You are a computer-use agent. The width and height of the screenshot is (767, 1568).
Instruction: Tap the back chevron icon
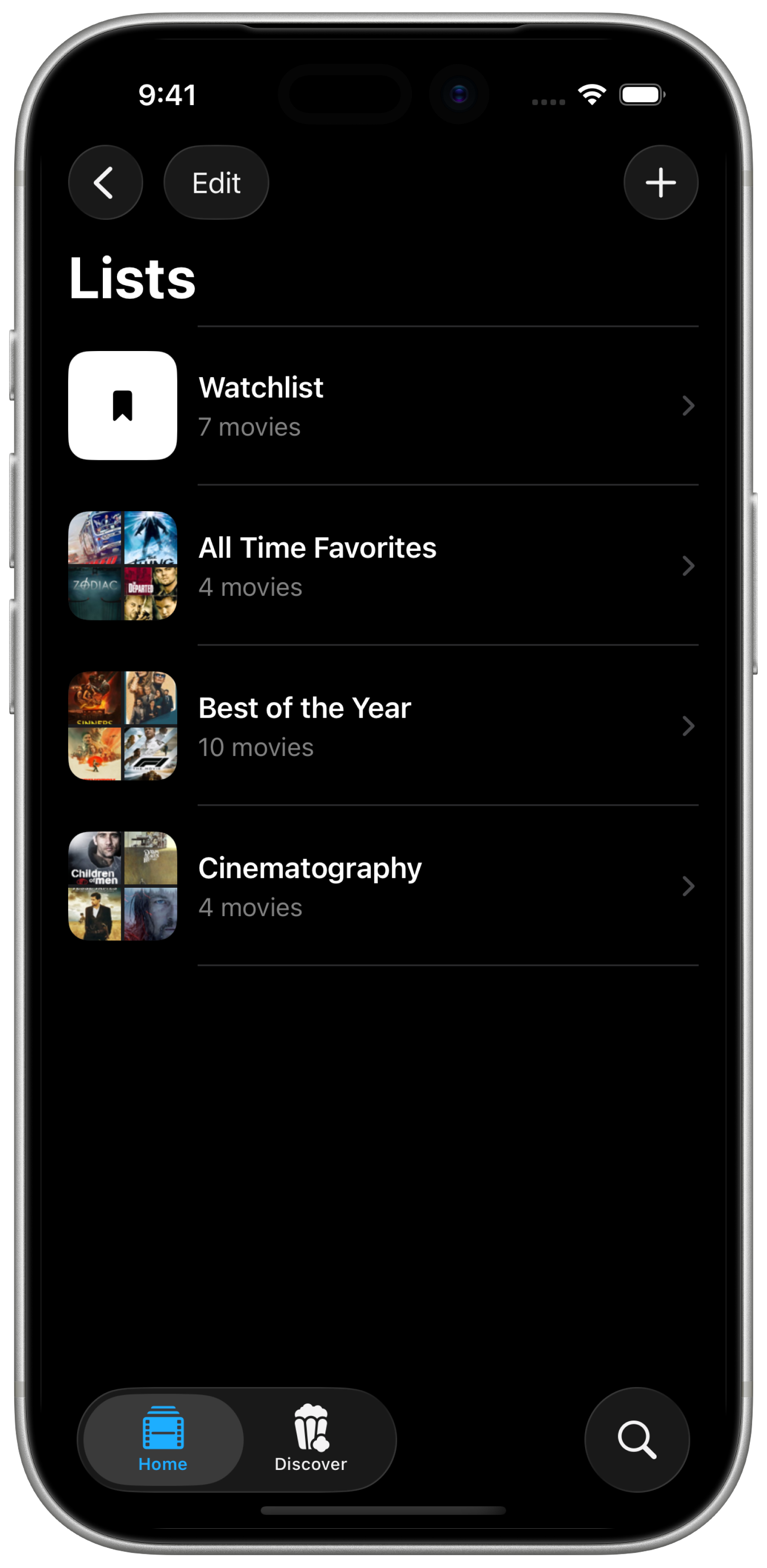[105, 182]
